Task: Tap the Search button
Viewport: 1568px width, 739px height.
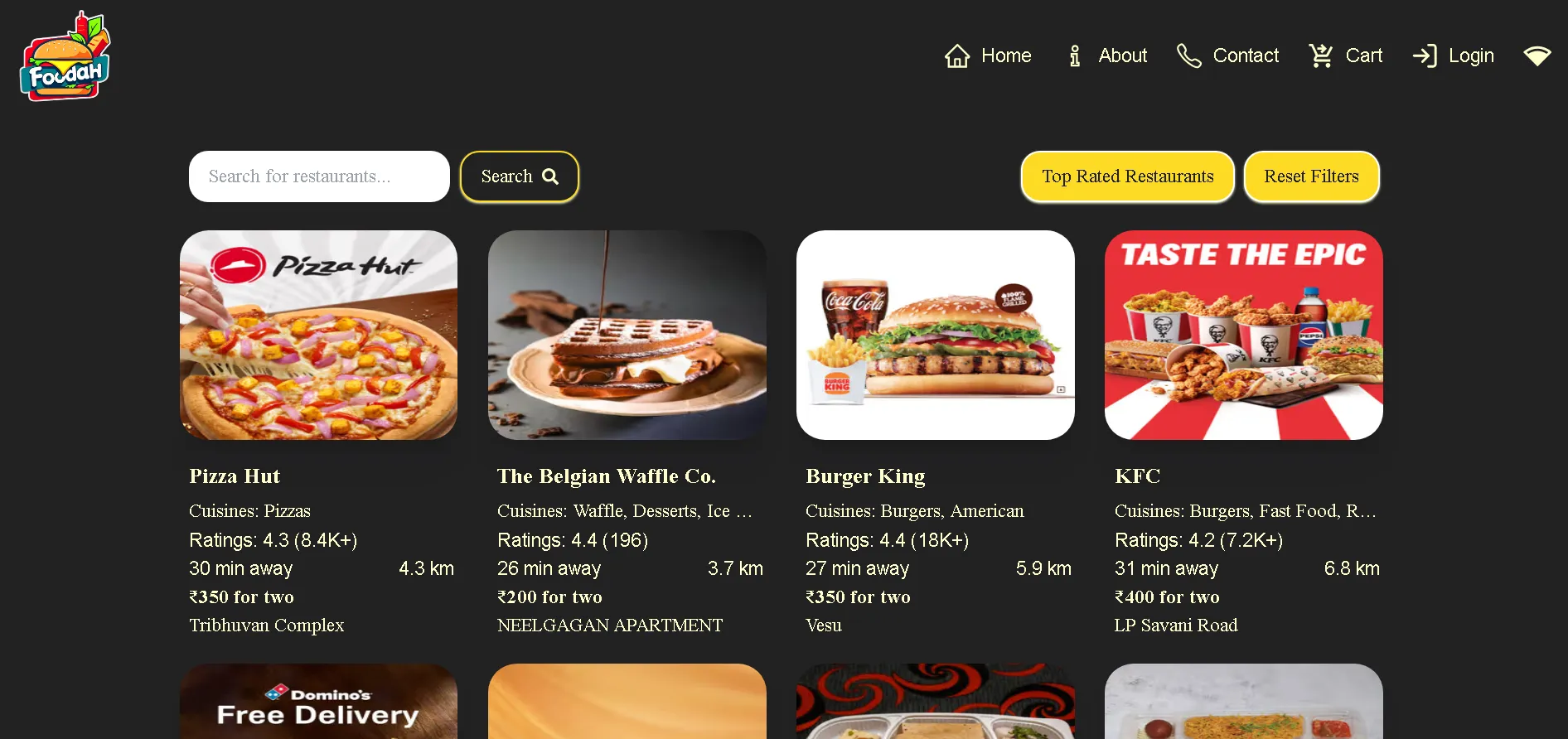Action: (519, 176)
